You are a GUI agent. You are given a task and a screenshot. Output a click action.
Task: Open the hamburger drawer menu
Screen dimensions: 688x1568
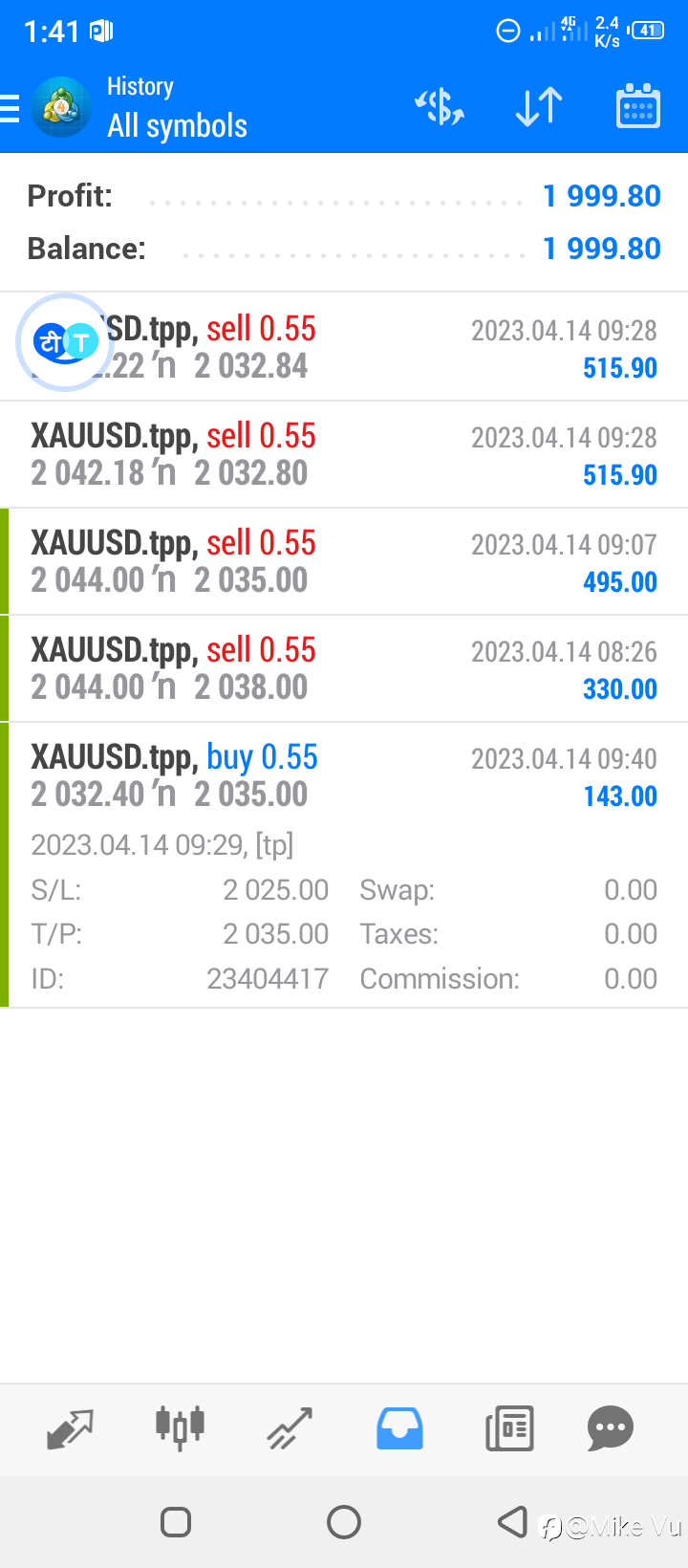[10, 109]
